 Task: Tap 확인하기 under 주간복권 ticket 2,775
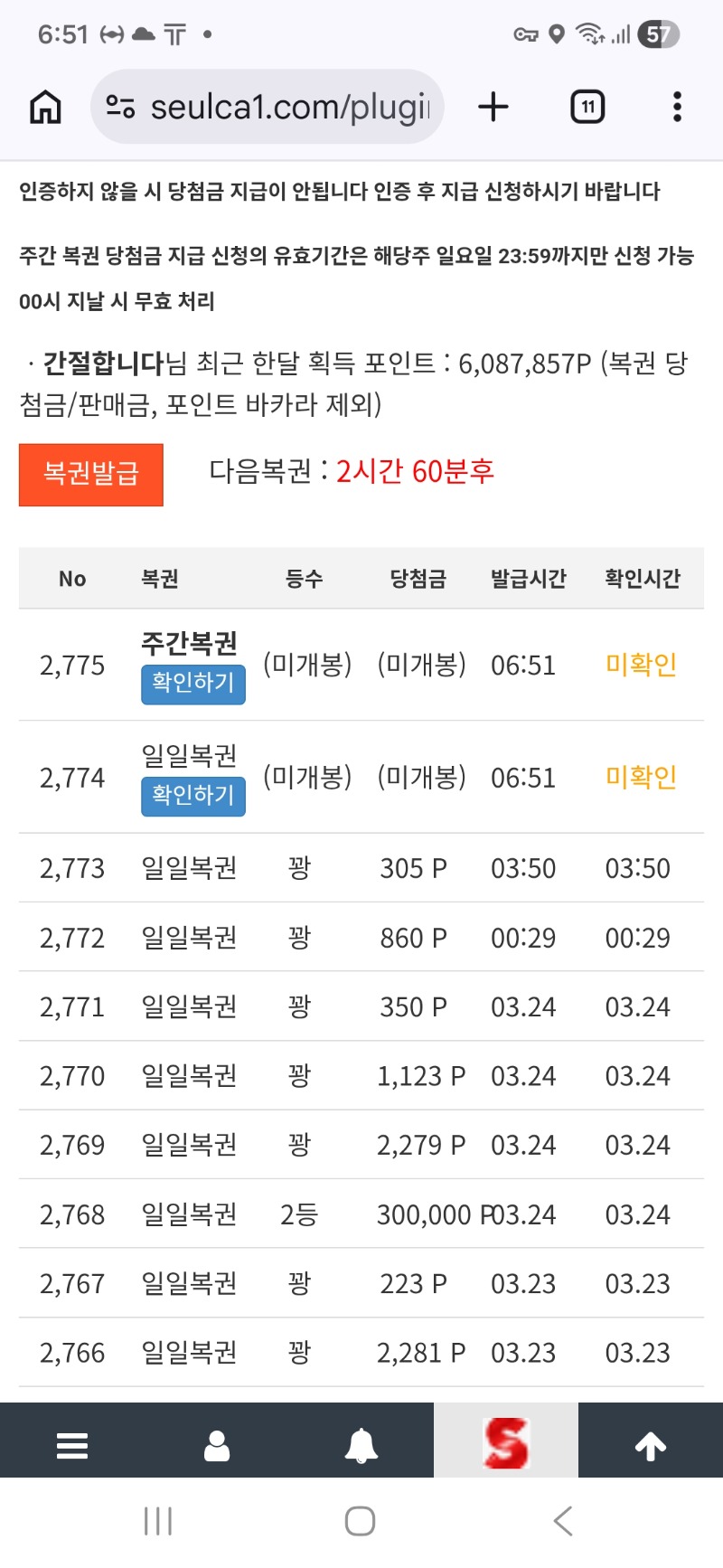192,684
